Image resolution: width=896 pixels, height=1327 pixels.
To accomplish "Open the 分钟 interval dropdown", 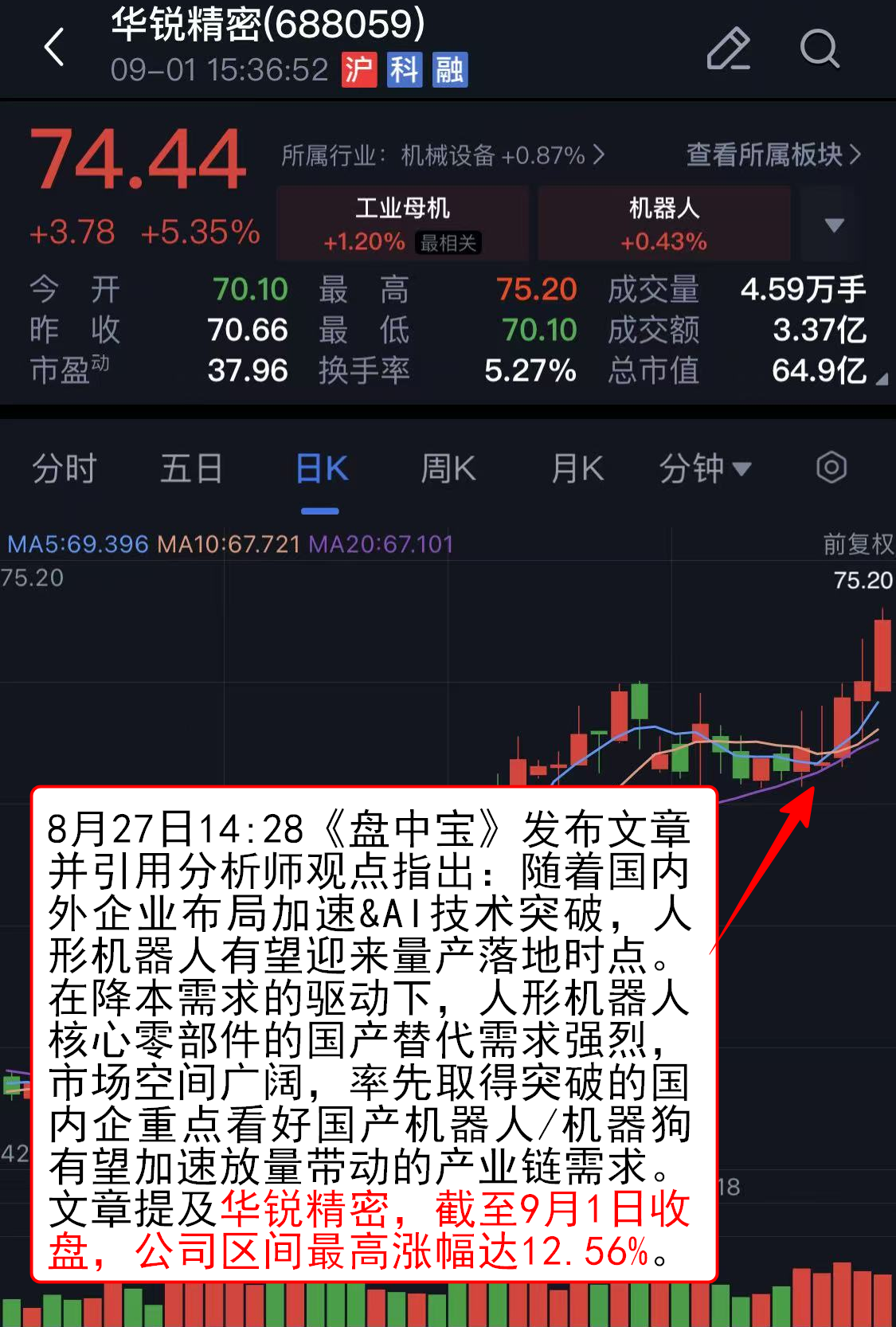I will coord(705,468).
